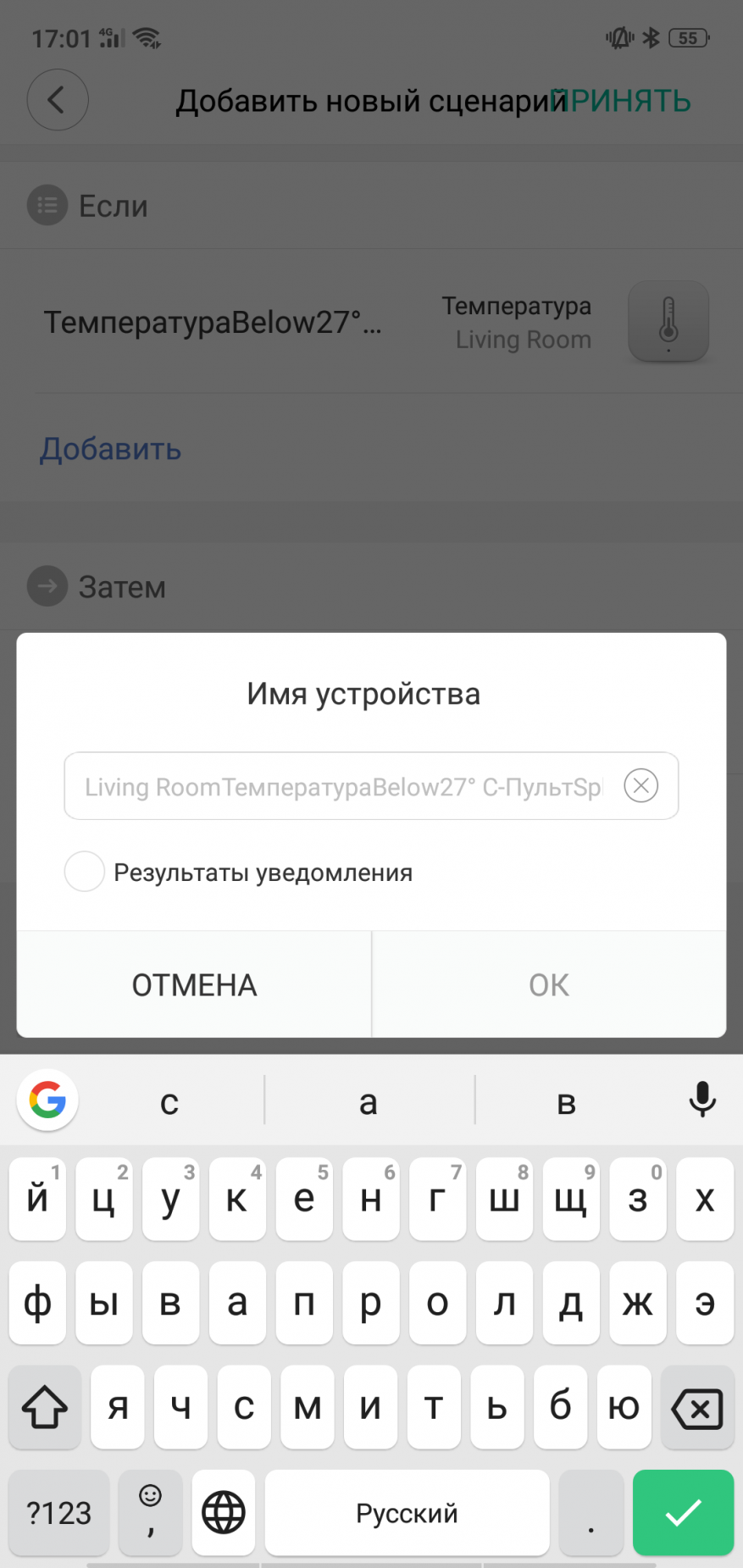Screen dimensions: 743x1568
Task: Tap the device name text field
Action: pyautogui.click(x=343, y=786)
